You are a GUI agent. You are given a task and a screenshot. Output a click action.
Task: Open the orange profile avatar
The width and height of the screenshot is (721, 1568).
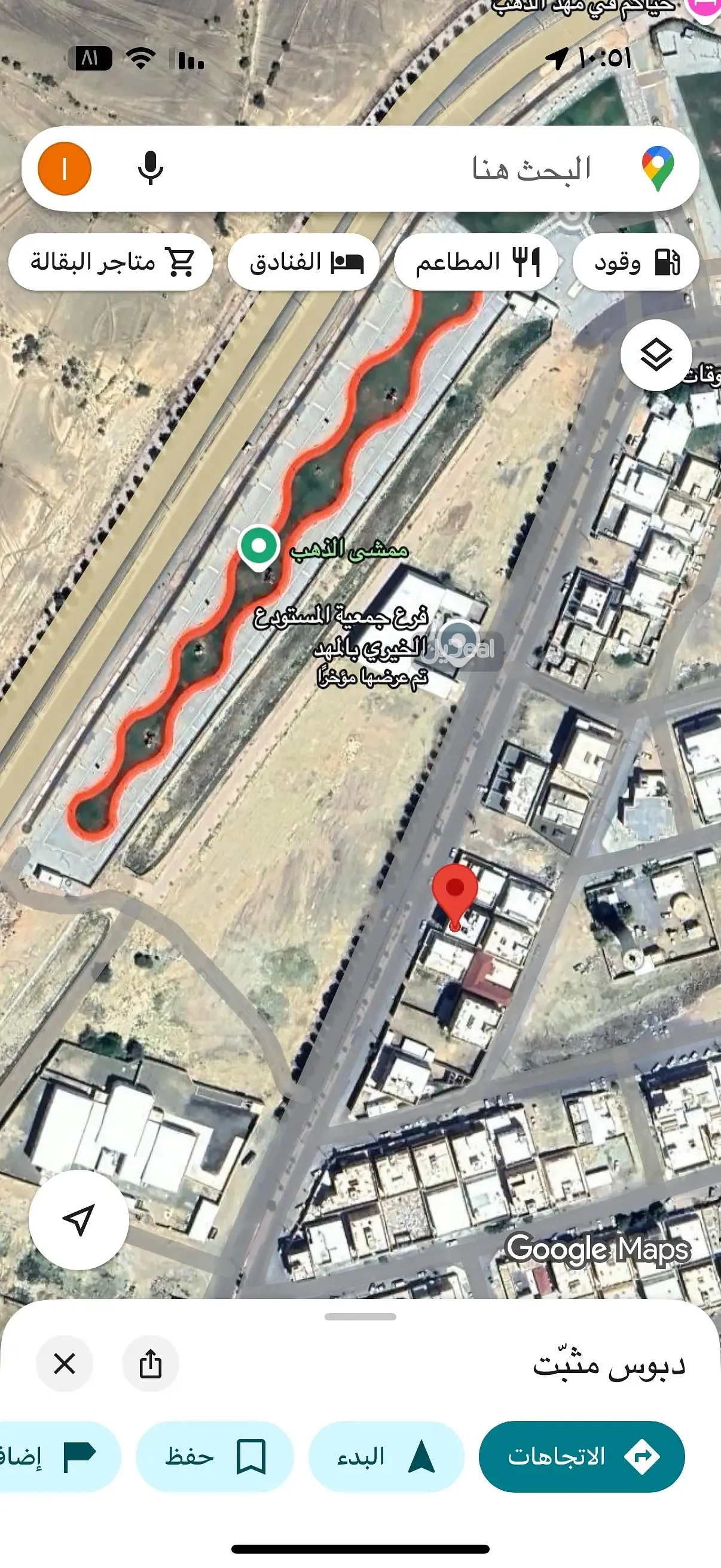tap(65, 169)
